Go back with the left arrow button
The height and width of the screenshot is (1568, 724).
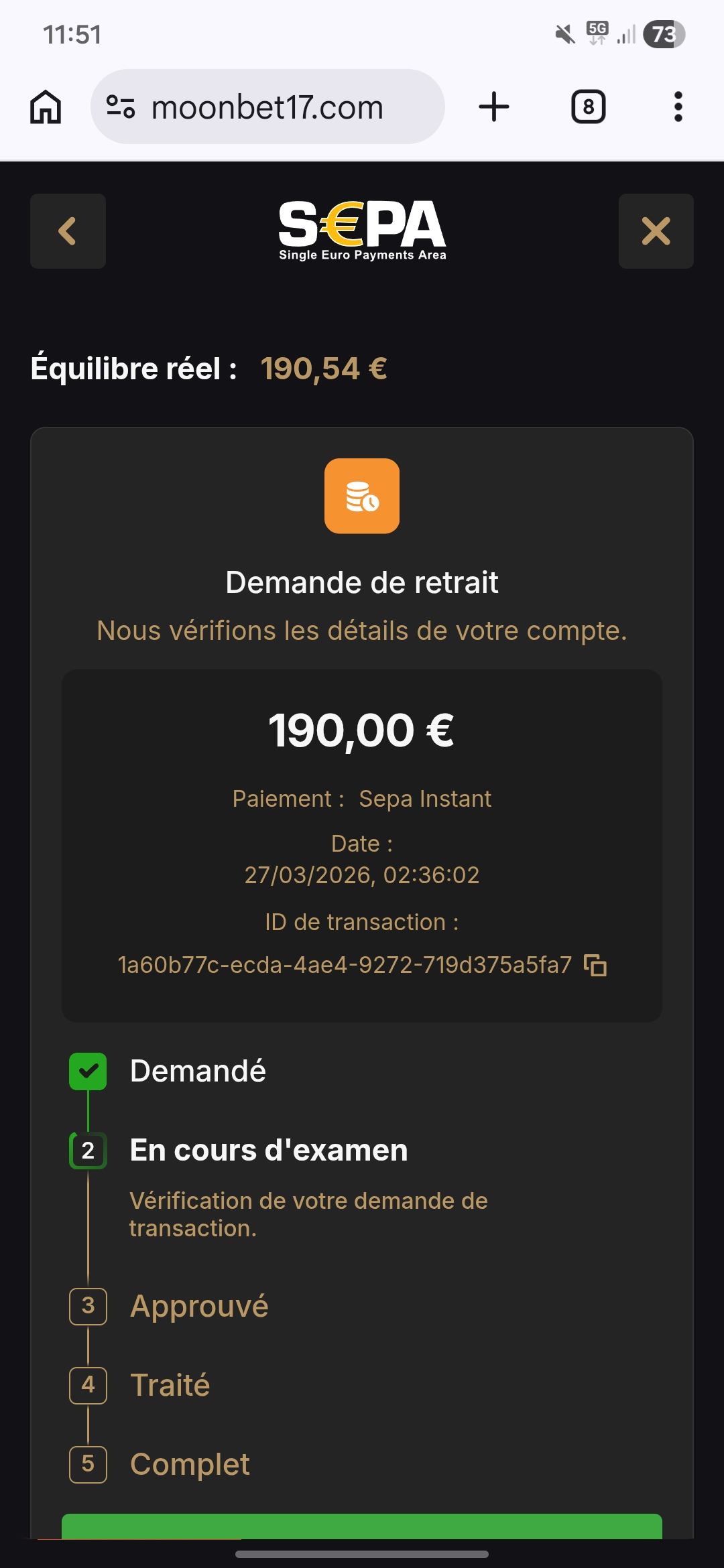68,231
